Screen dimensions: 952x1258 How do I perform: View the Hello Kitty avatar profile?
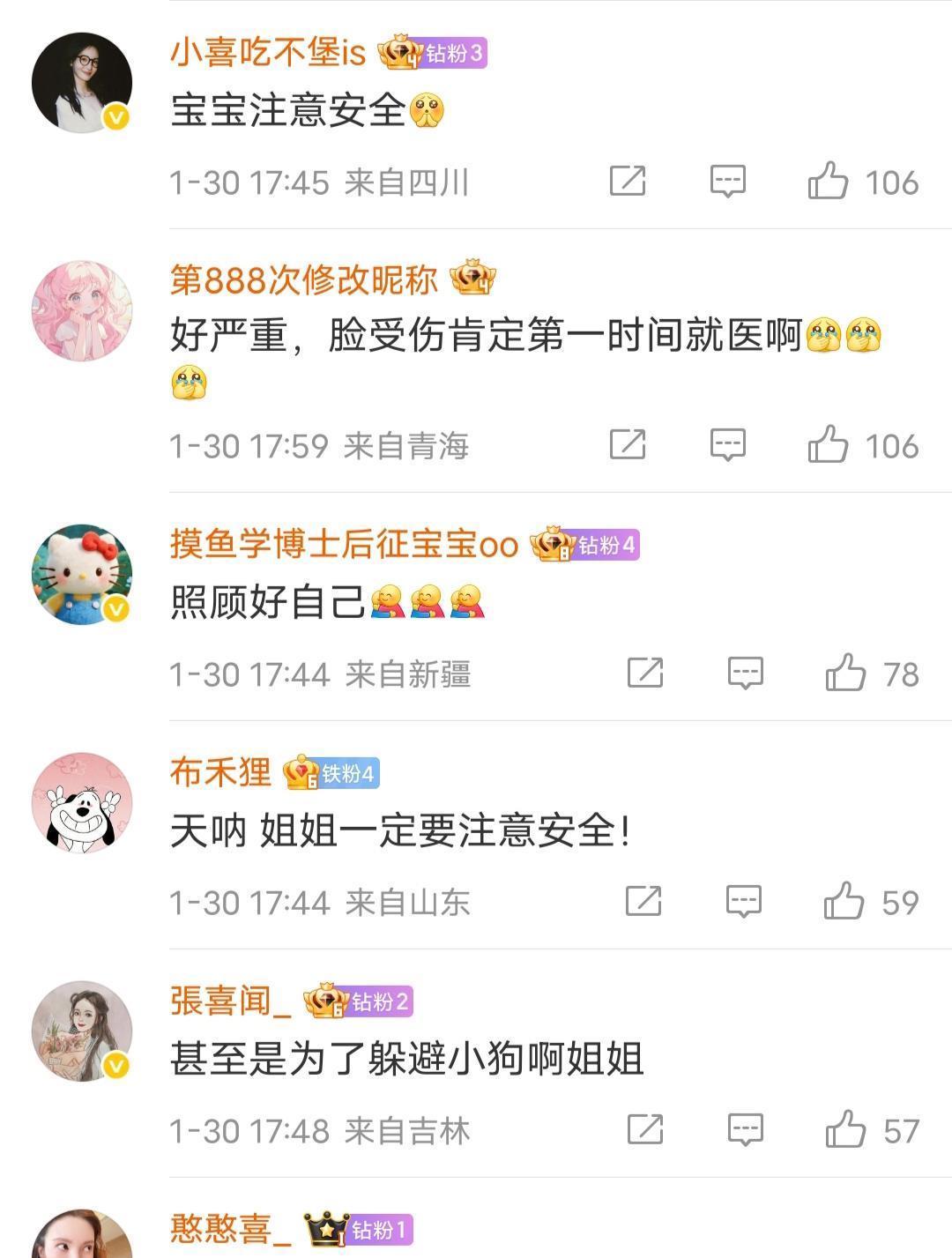pos(82,575)
